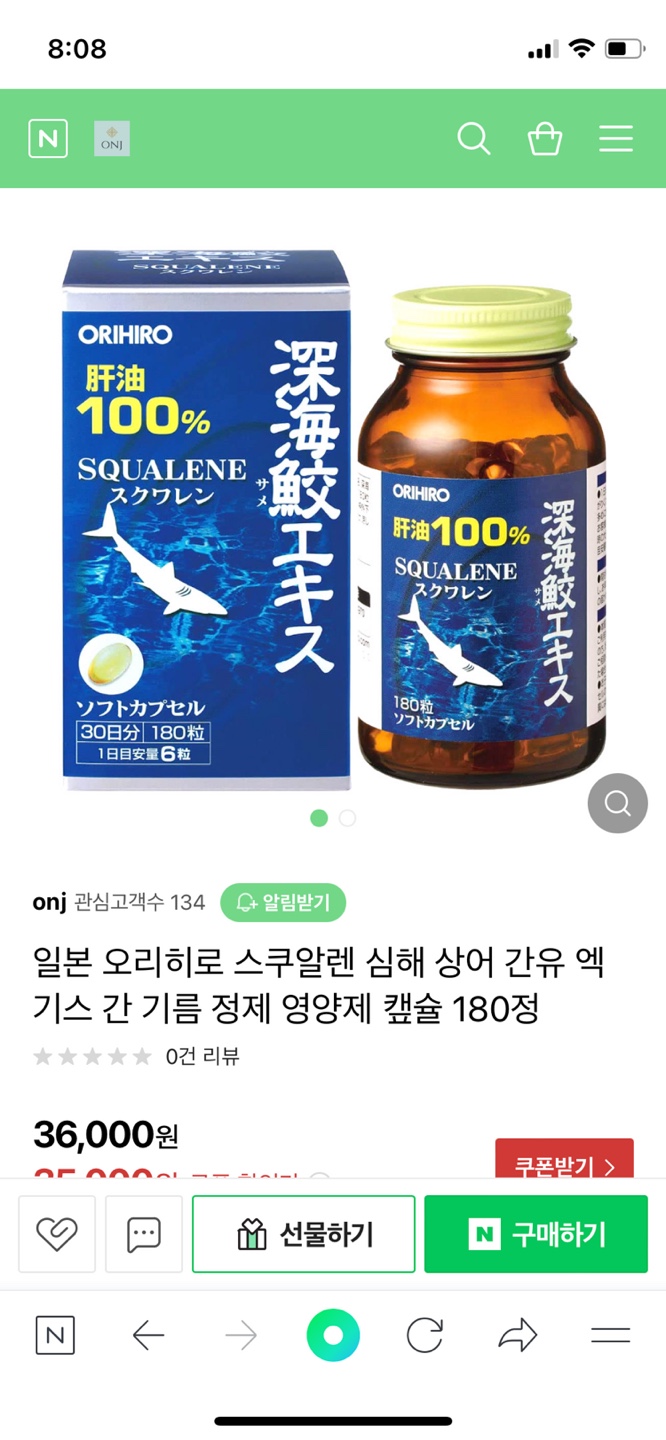Zoom the product image with the magnifier button

617,803
